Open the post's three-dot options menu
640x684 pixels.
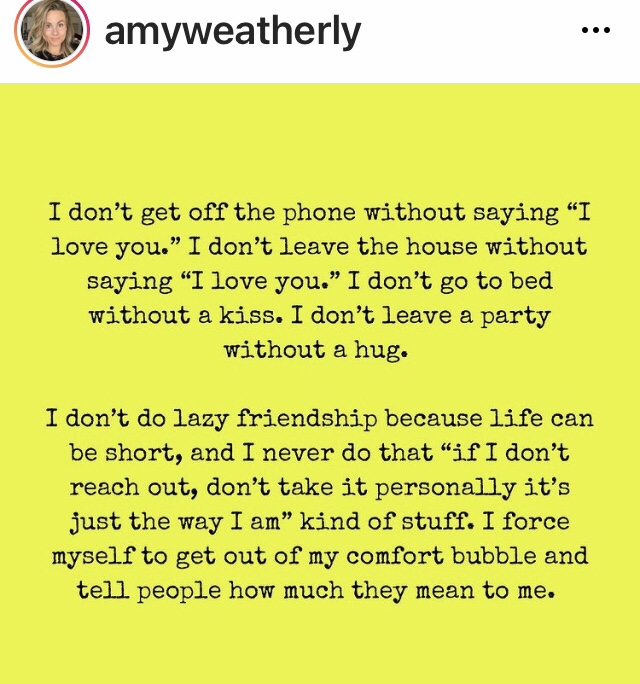tap(595, 31)
